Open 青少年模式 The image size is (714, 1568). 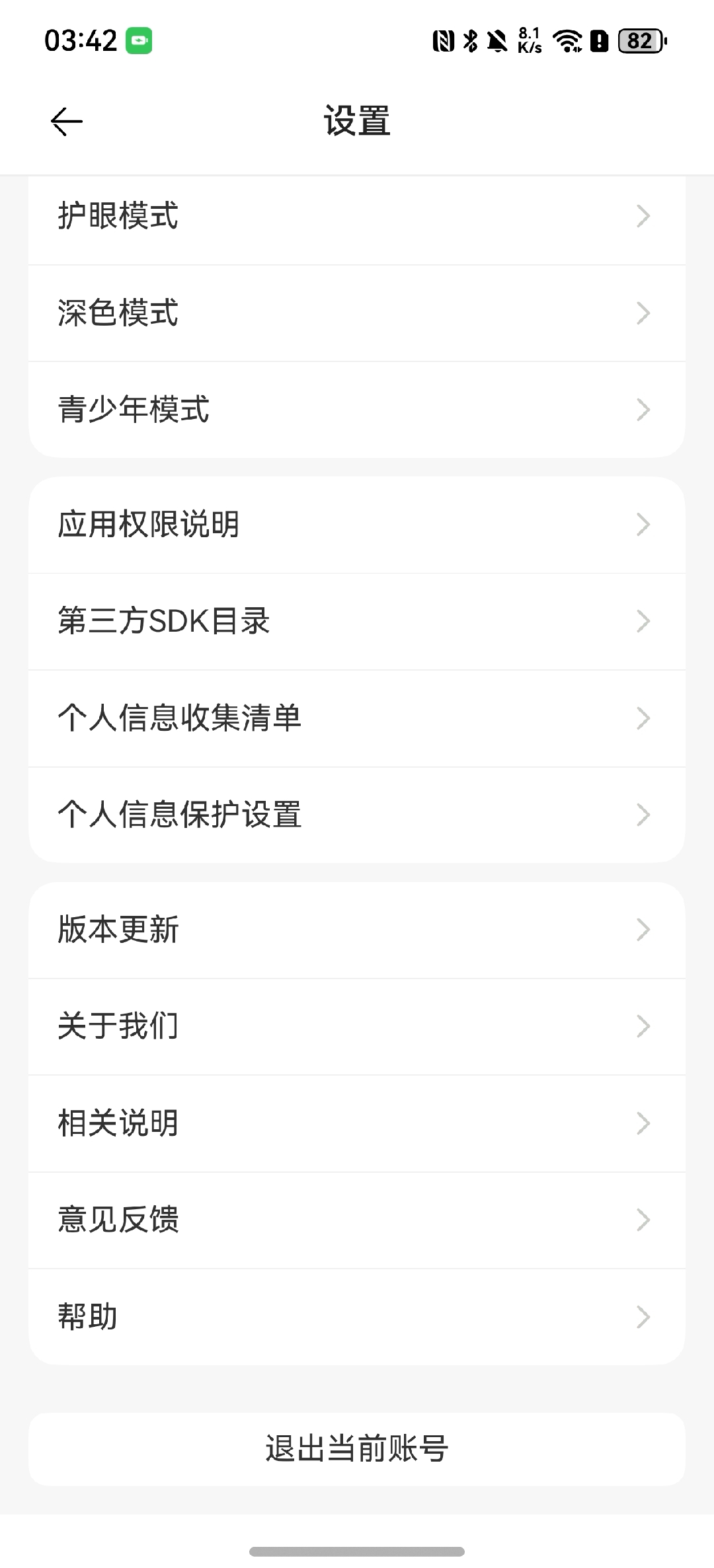tap(357, 410)
